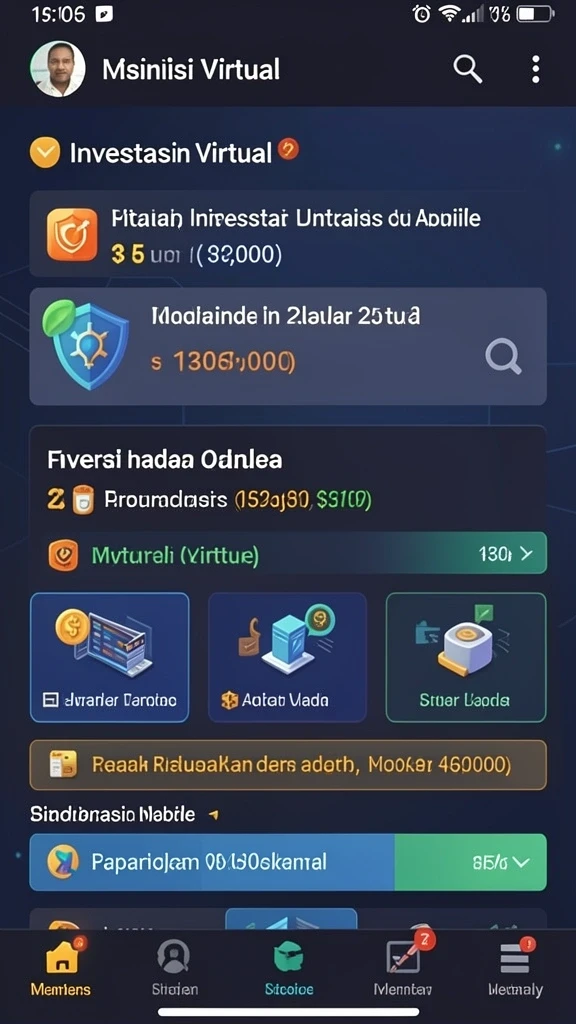
Task: Open the Memaly menu tab
Action: tap(515, 968)
